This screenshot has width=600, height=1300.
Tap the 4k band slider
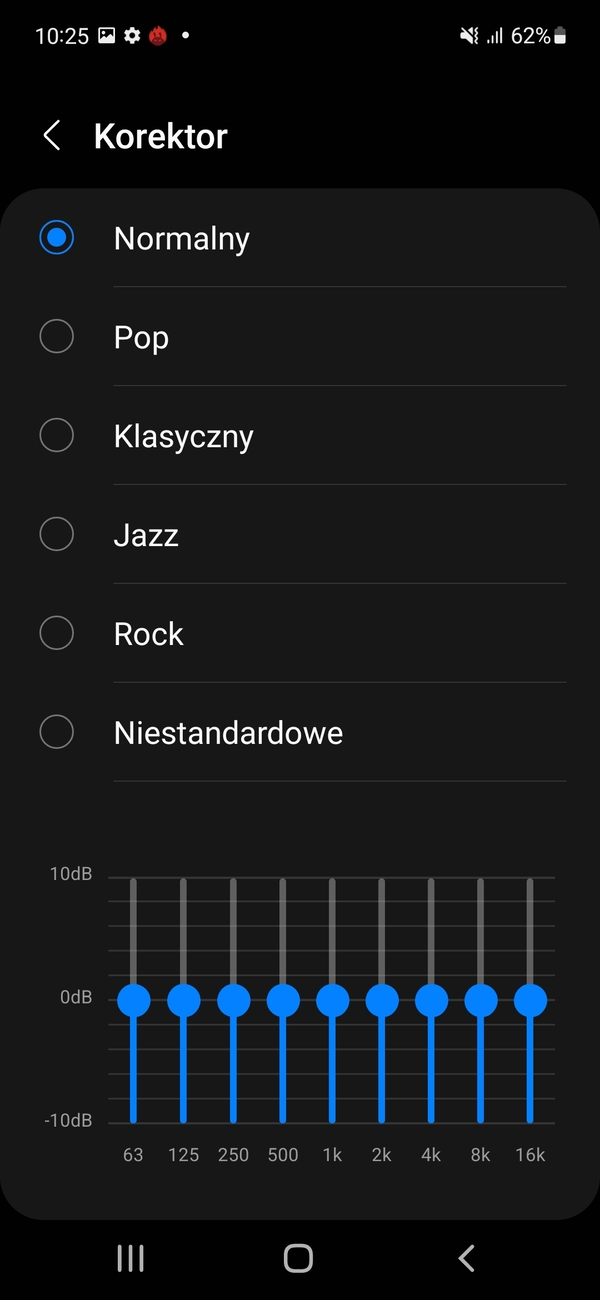pos(431,999)
